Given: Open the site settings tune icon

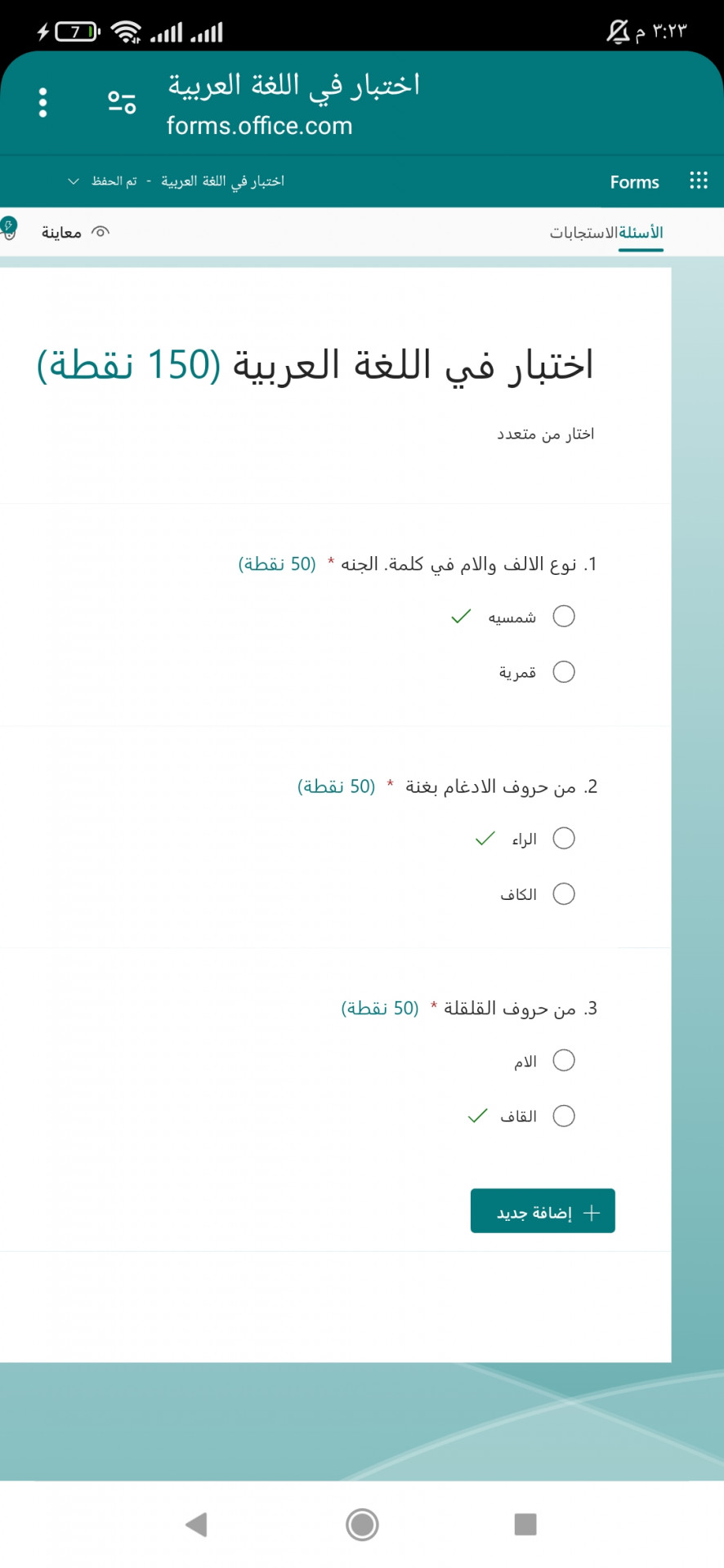Looking at the screenshot, I should [x=122, y=102].
